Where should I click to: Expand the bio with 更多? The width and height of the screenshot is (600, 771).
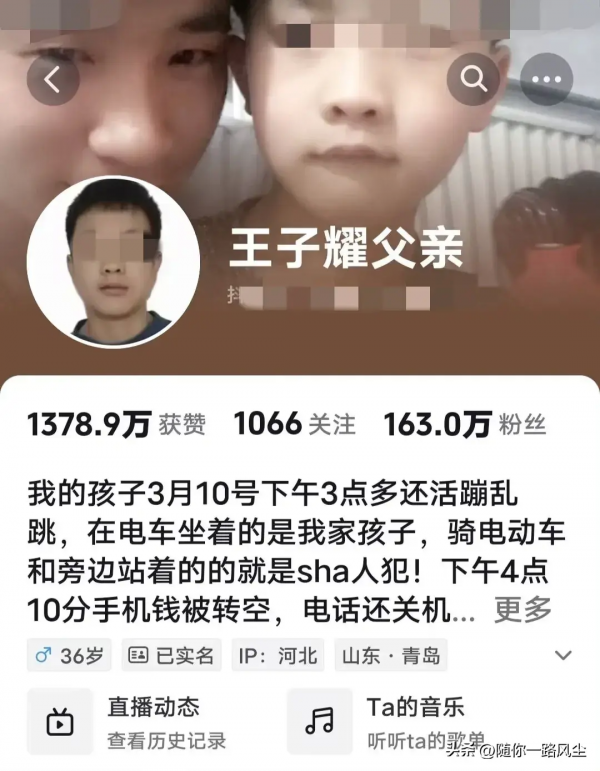[x=522, y=607]
